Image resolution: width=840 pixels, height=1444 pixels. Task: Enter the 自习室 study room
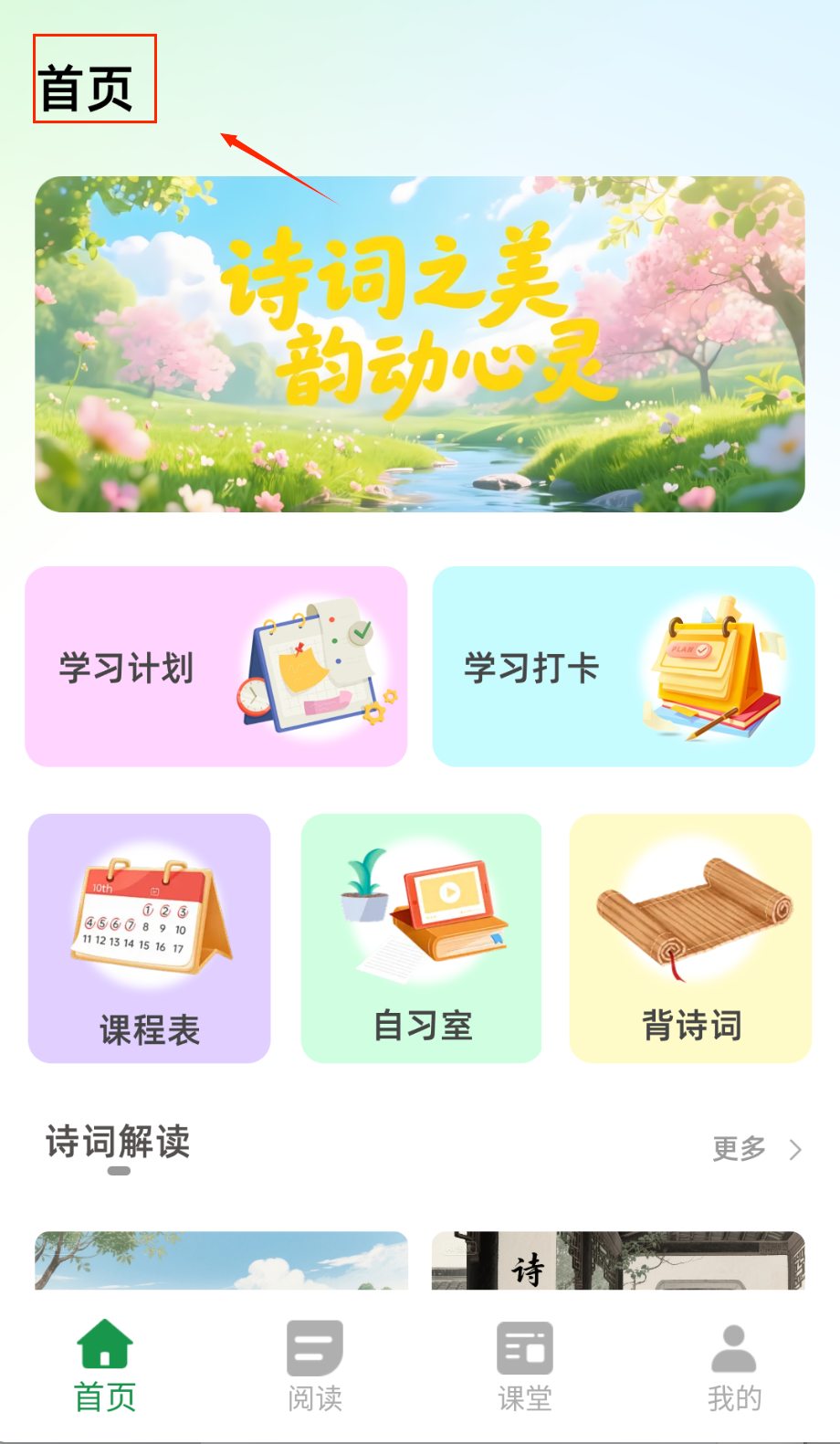[x=422, y=938]
